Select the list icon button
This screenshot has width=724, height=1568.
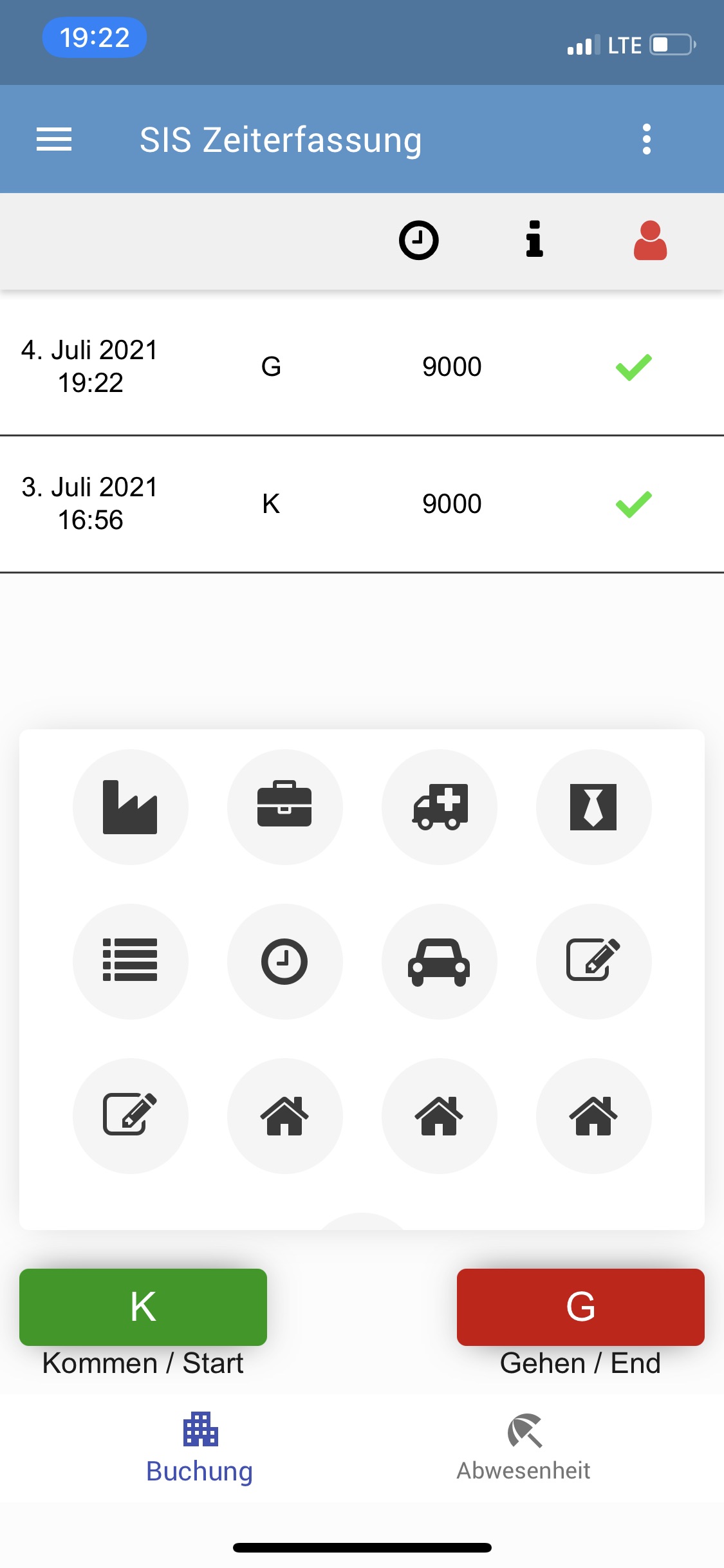130,961
